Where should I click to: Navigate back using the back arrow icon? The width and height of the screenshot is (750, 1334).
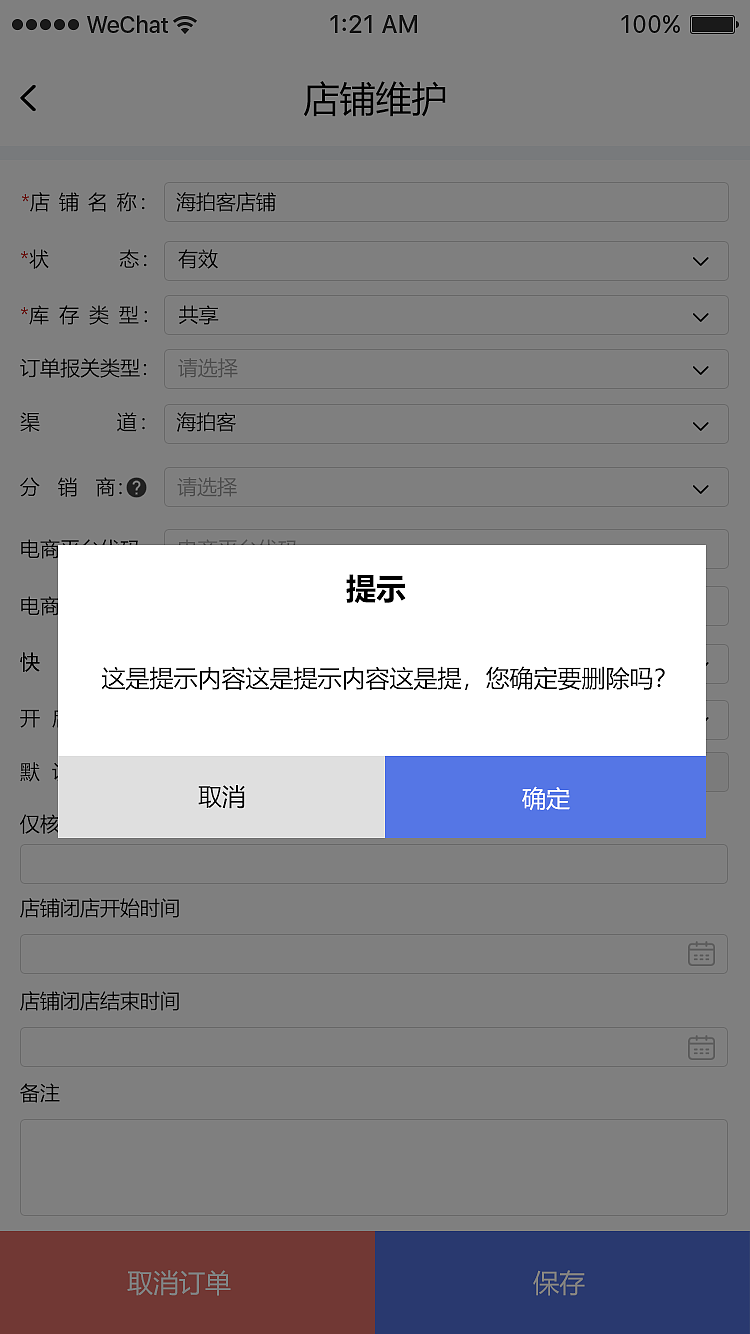27,98
